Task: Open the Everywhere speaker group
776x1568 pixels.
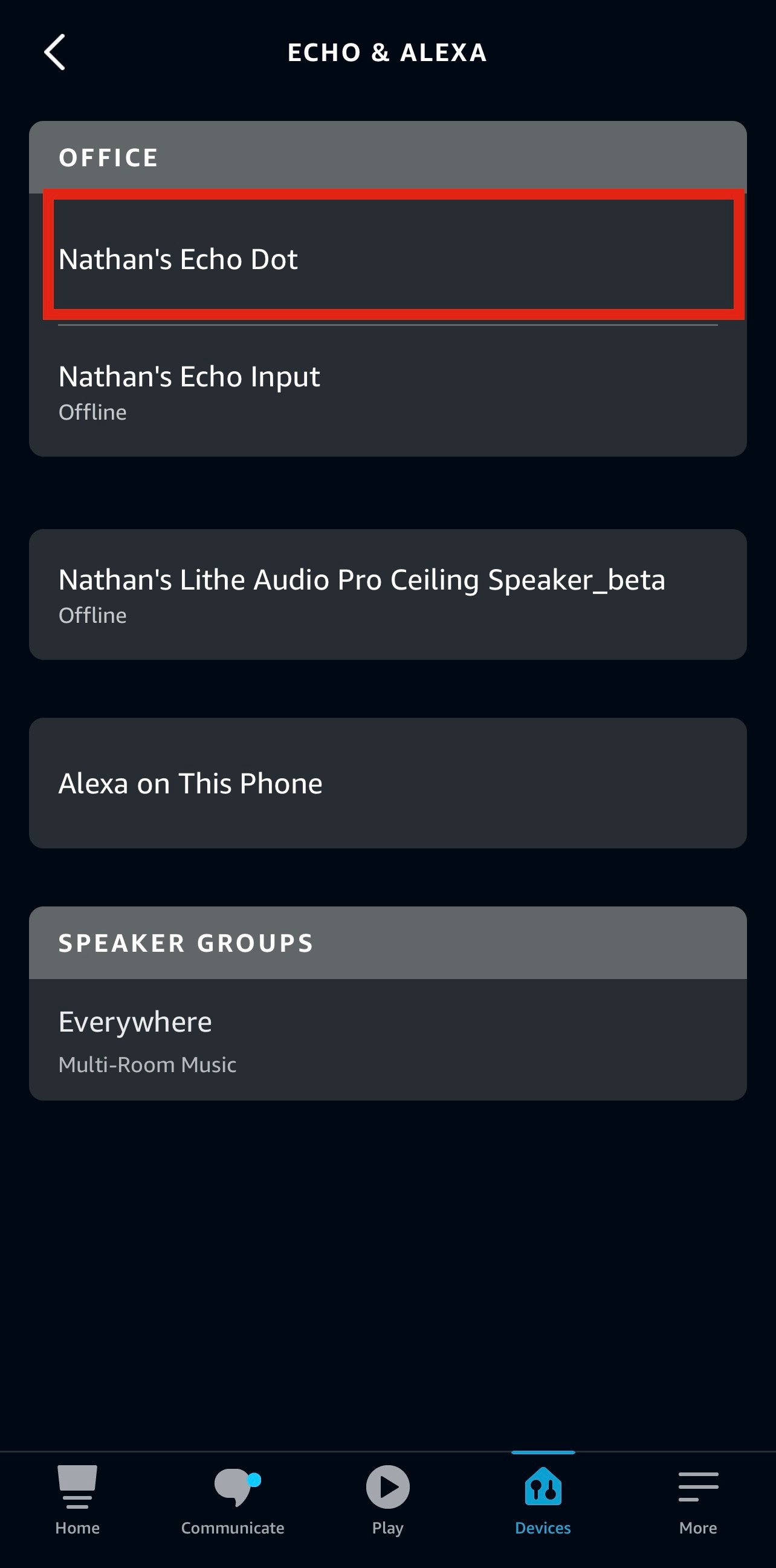Action: click(x=388, y=1039)
